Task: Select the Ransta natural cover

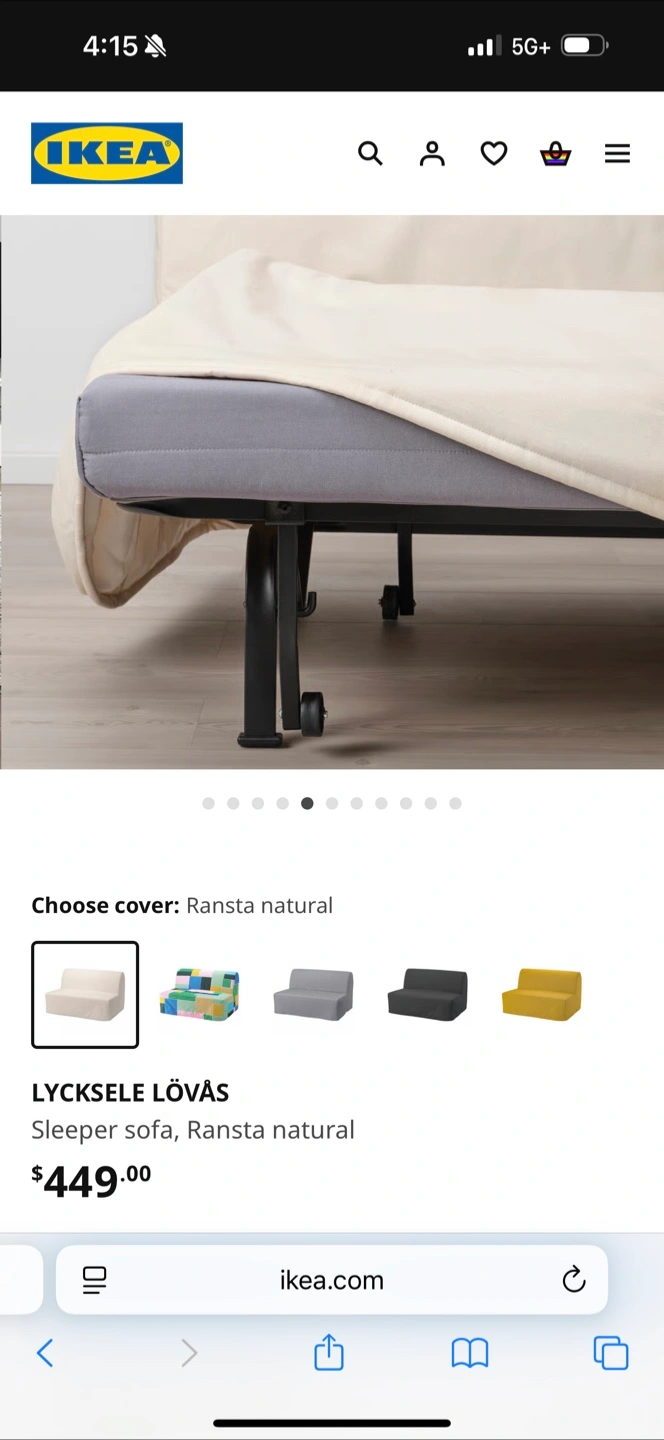Action: tap(85, 994)
